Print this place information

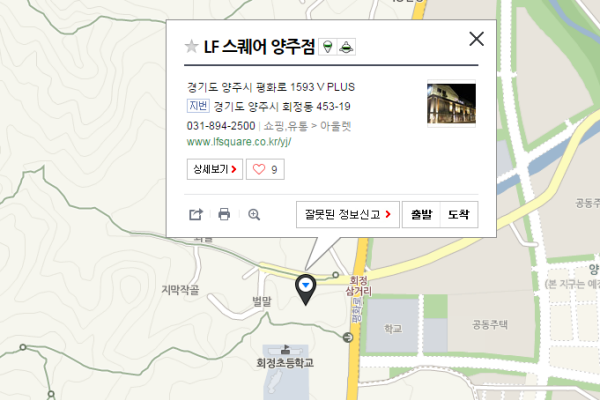coord(224,214)
